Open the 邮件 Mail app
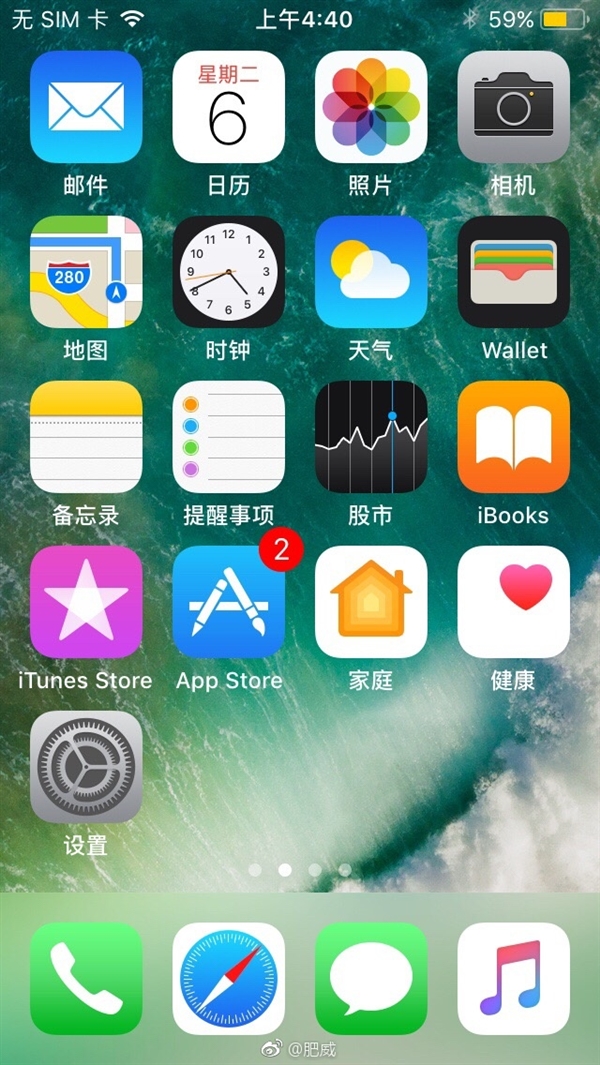The width and height of the screenshot is (600, 1065). click(86, 107)
